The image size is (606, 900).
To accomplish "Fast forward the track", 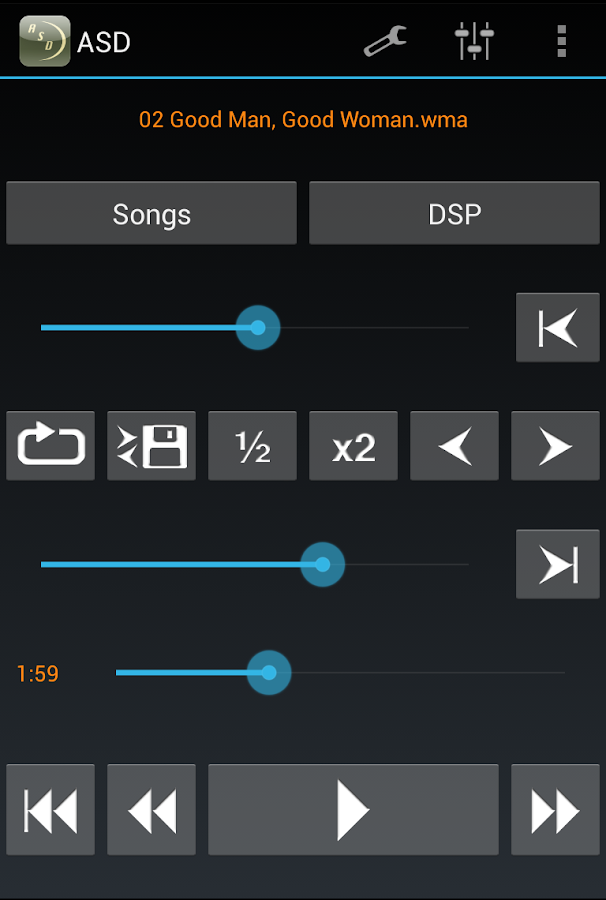I will click(x=555, y=810).
